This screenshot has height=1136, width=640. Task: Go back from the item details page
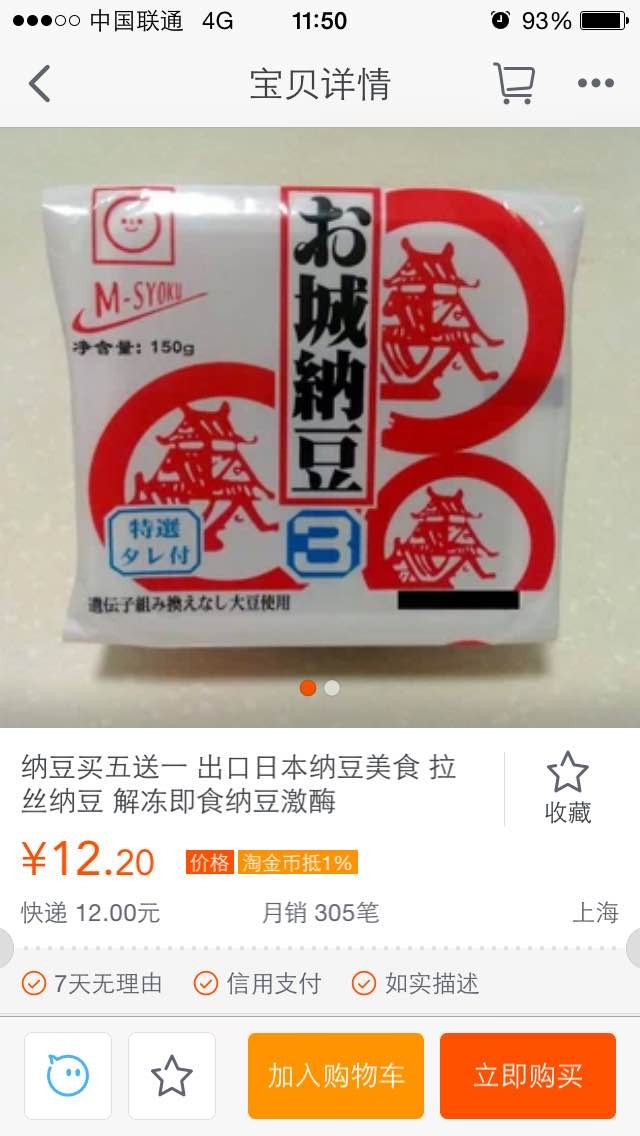[x=40, y=84]
